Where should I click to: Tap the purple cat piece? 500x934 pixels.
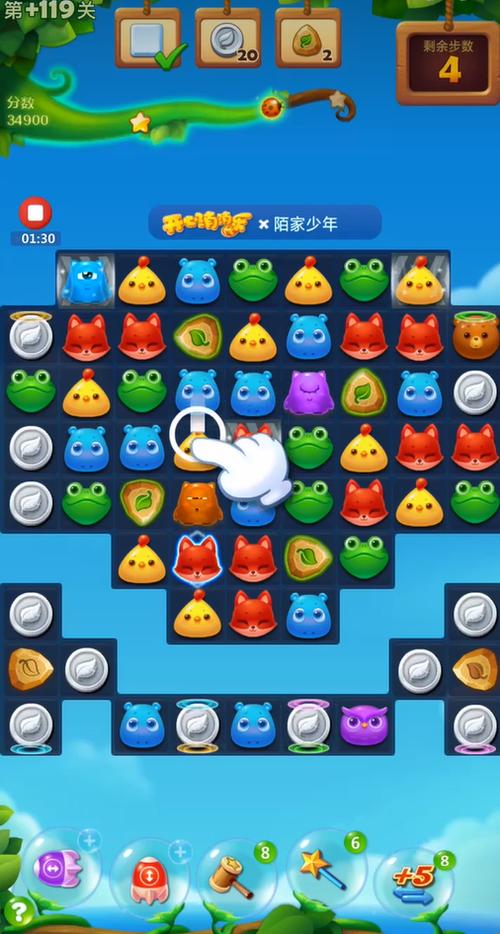(308, 392)
